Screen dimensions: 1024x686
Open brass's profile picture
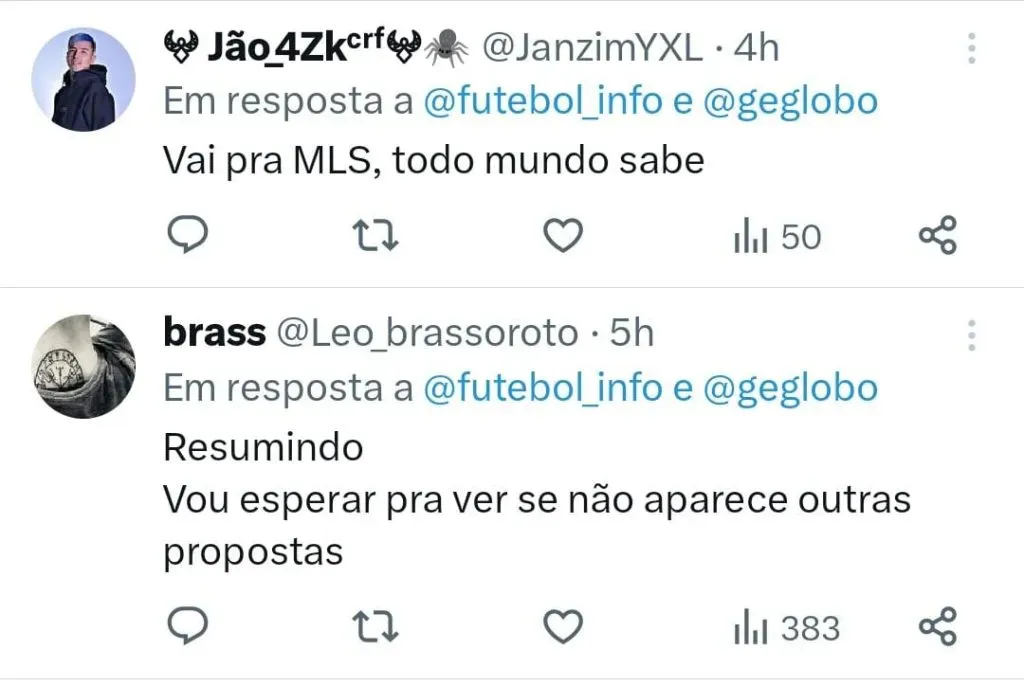[83, 366]
